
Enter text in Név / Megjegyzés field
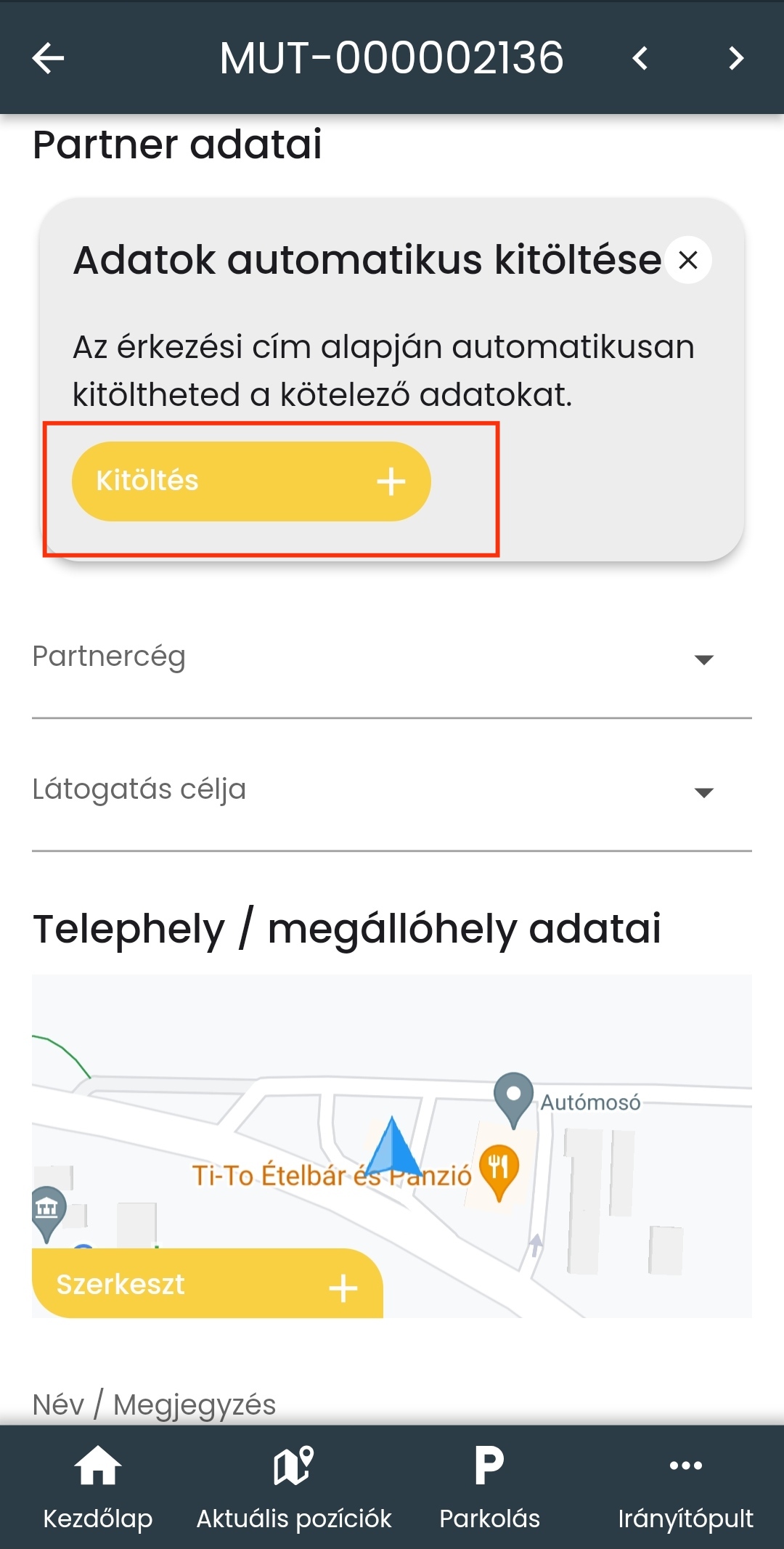(x=392, y=1404)
